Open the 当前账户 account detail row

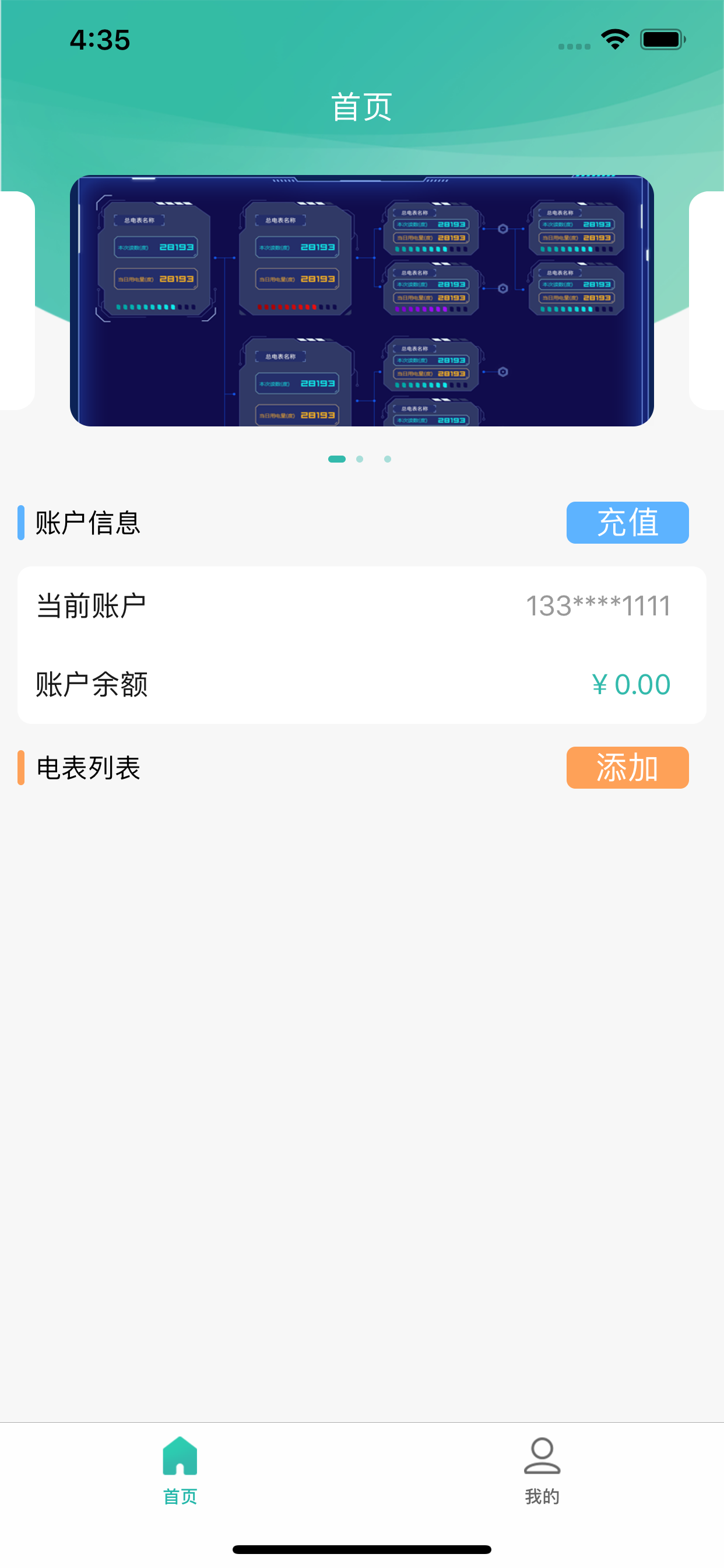[362, 604]
